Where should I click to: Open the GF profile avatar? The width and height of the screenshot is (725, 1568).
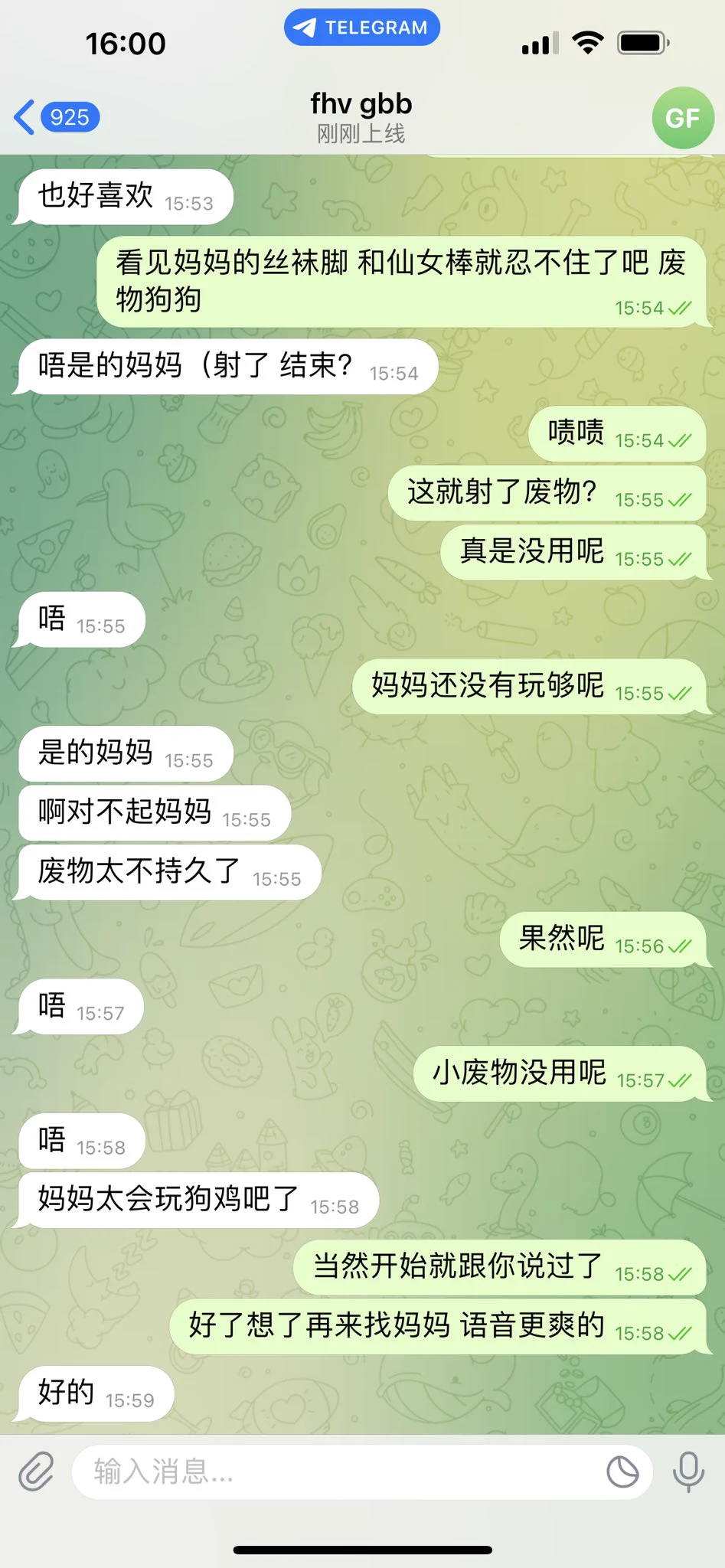pos(682,118)
